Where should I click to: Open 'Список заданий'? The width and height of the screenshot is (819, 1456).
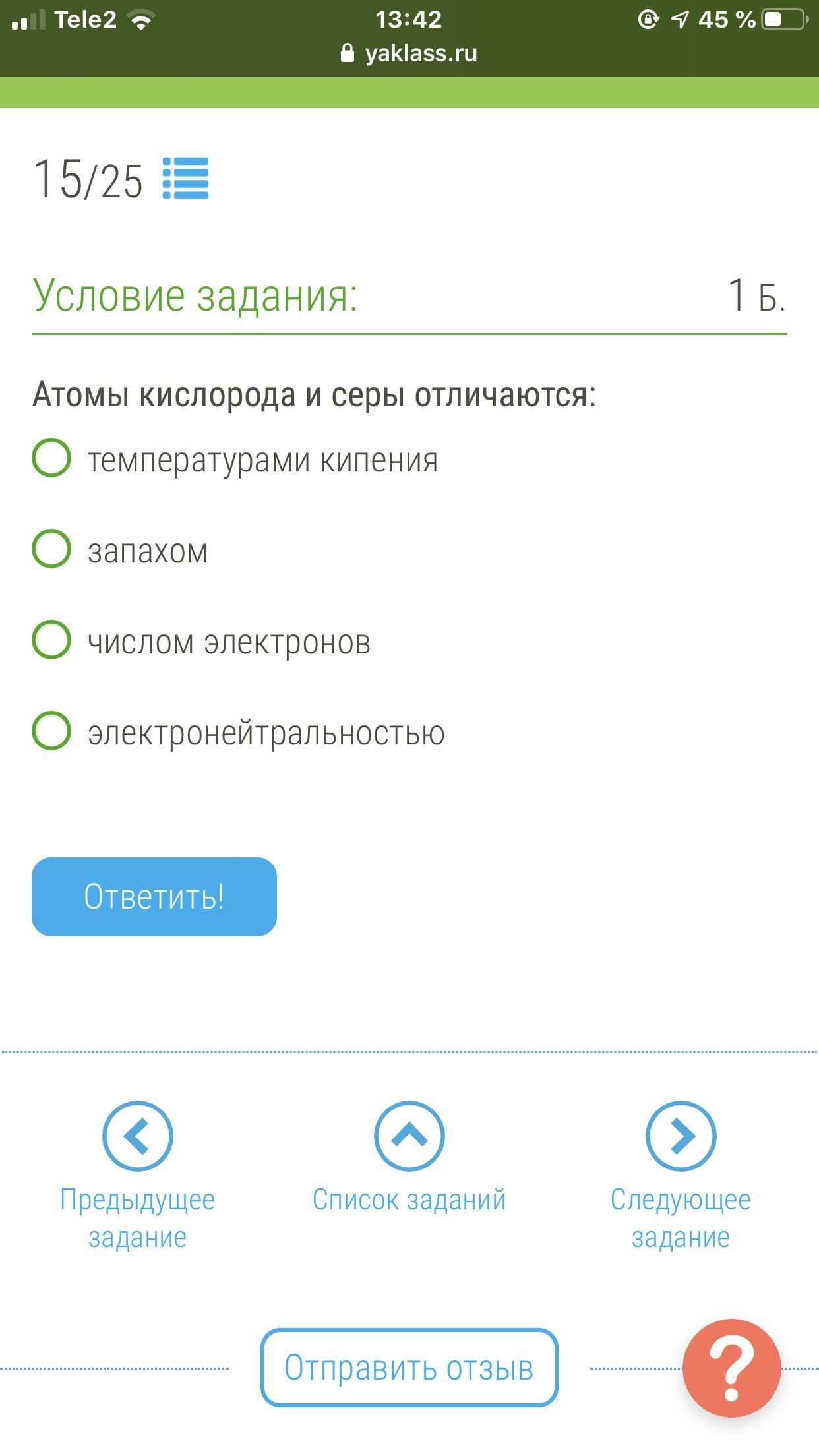pyautogui.click(x=409, y=1137)
